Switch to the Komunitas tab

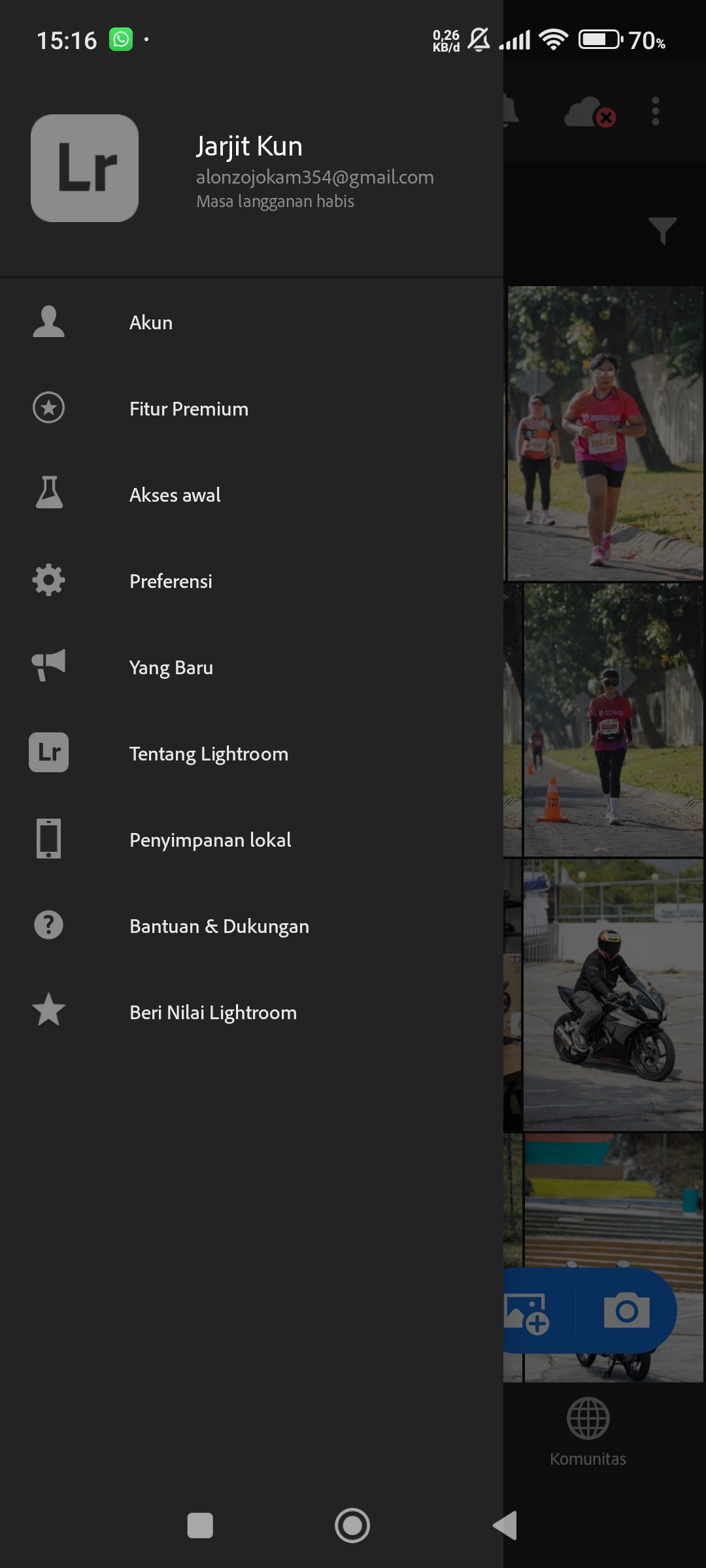[x=588, y=1432]
